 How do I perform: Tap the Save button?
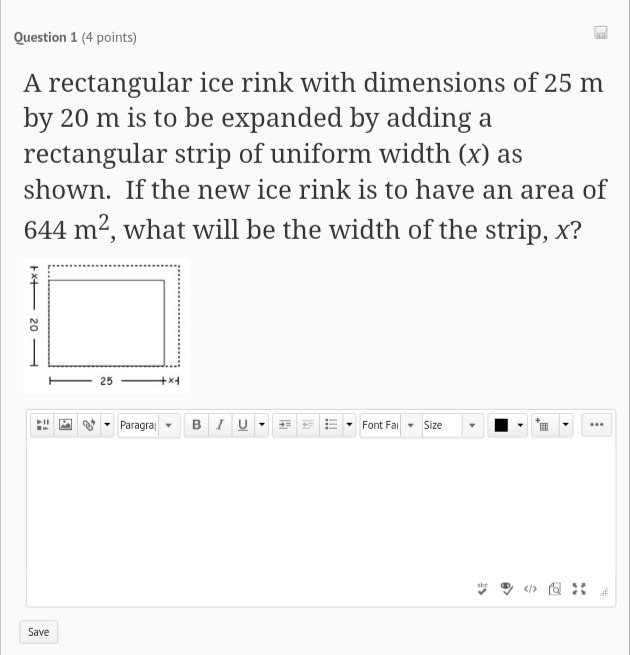38,632
